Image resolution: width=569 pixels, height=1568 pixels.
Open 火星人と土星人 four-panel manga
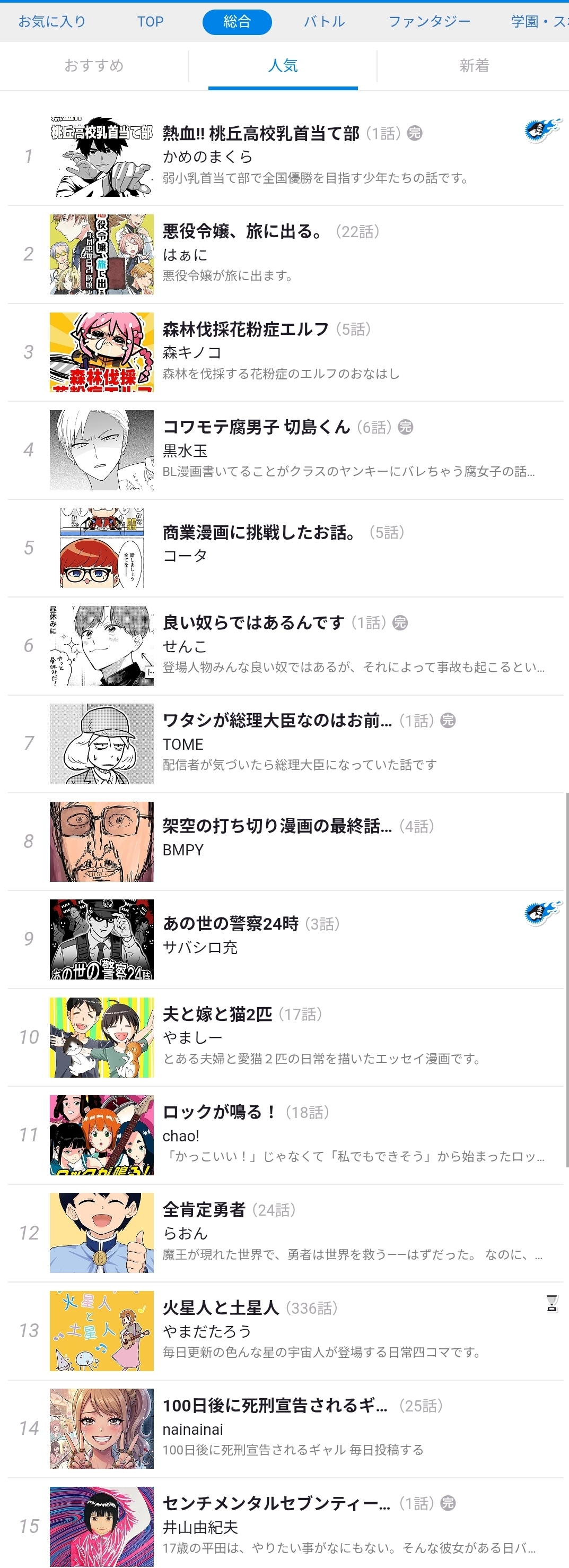(x=220, y=1307)
